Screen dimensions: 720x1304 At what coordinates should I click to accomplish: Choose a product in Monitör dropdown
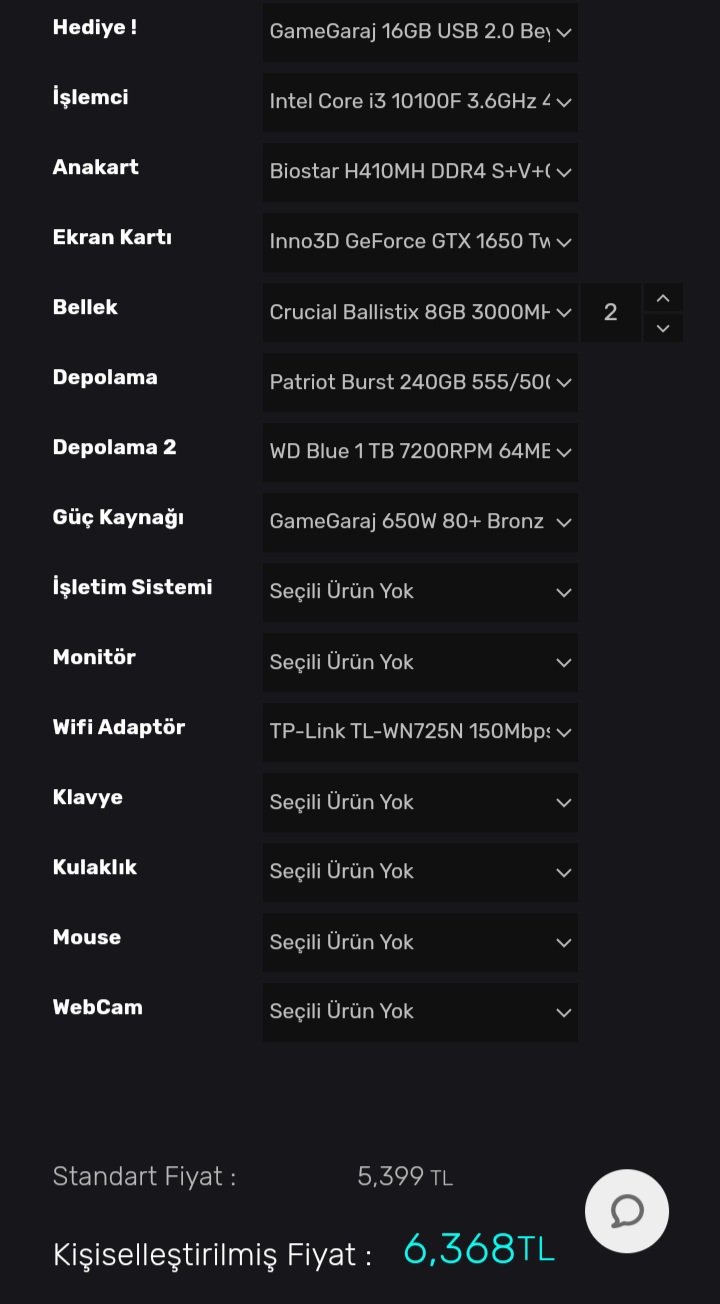pyautogui.click(x=420, y=662)
